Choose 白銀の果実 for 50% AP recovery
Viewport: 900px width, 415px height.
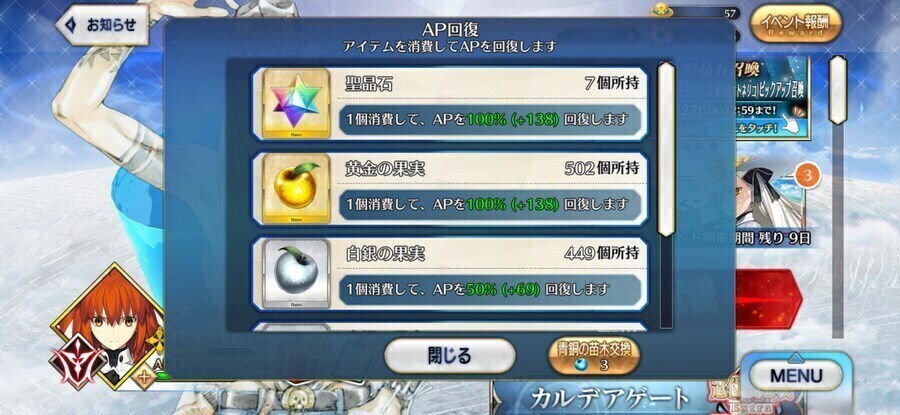[x=448, y=272]
